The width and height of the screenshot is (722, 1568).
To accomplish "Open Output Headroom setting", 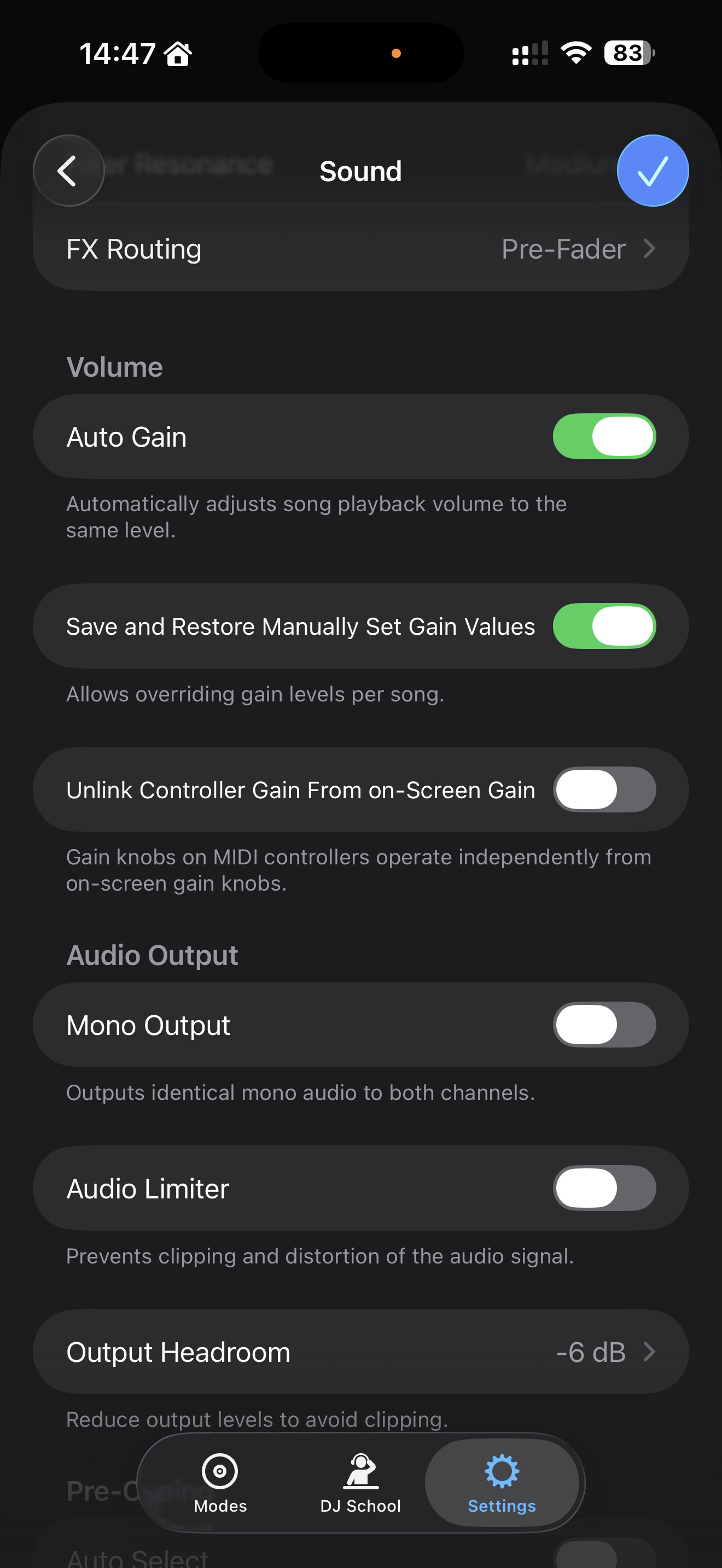I will pos(360,1352).
